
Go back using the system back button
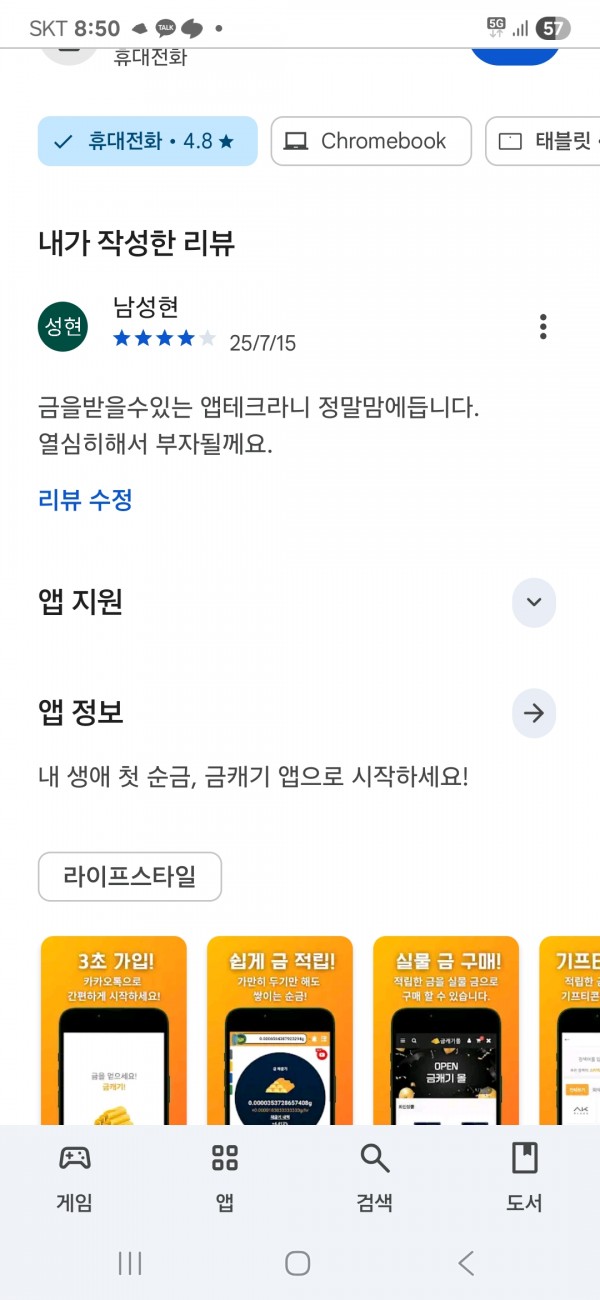(466, 1263)
